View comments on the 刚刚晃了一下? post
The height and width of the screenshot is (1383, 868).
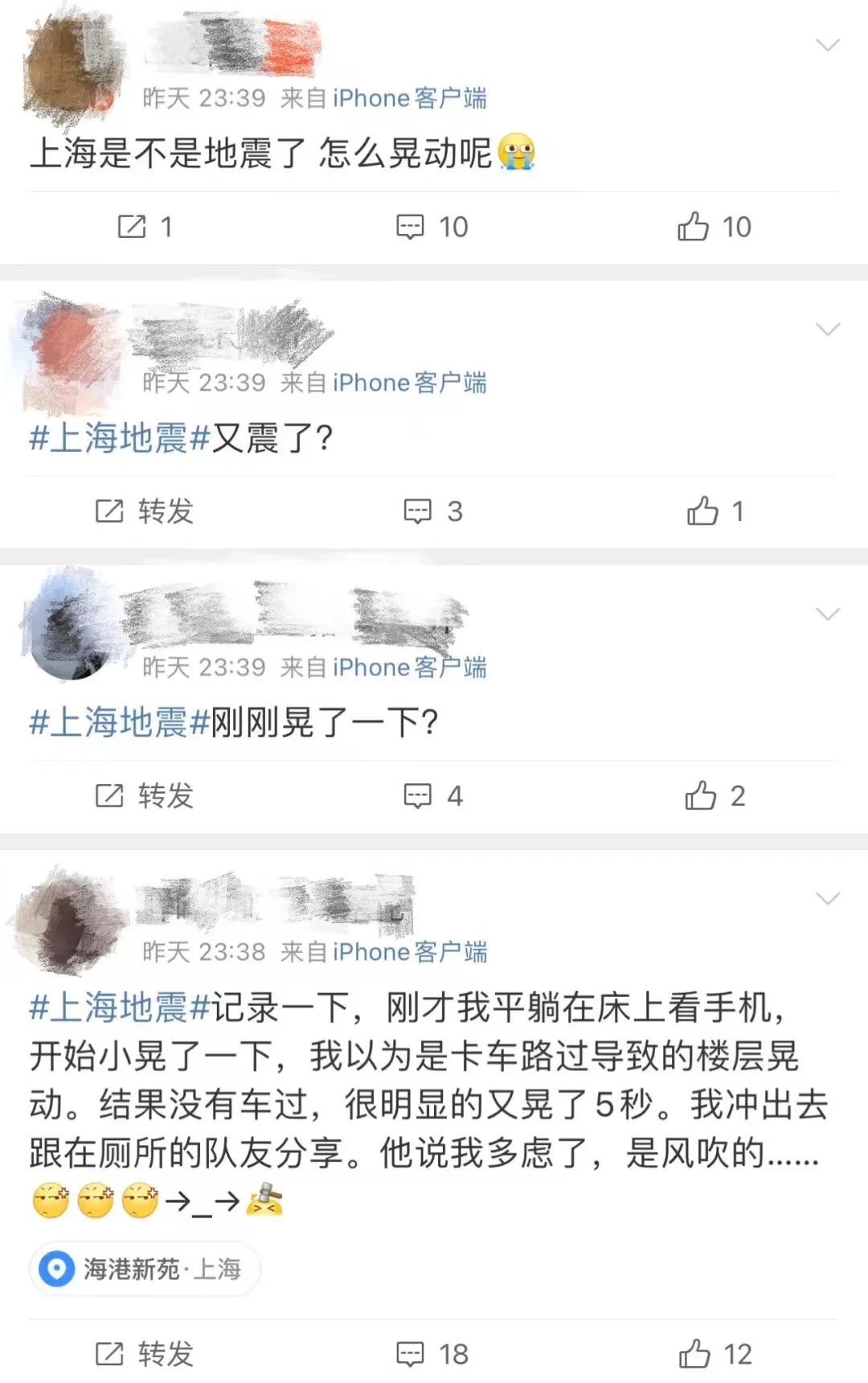click(433, 795)
